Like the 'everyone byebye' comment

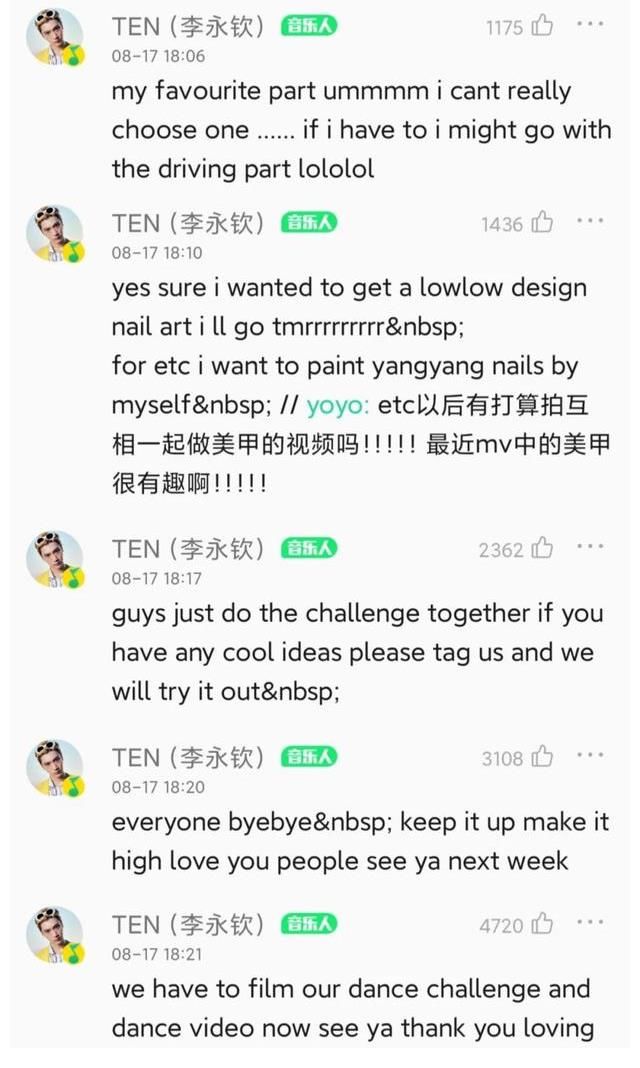coord(542,757)
